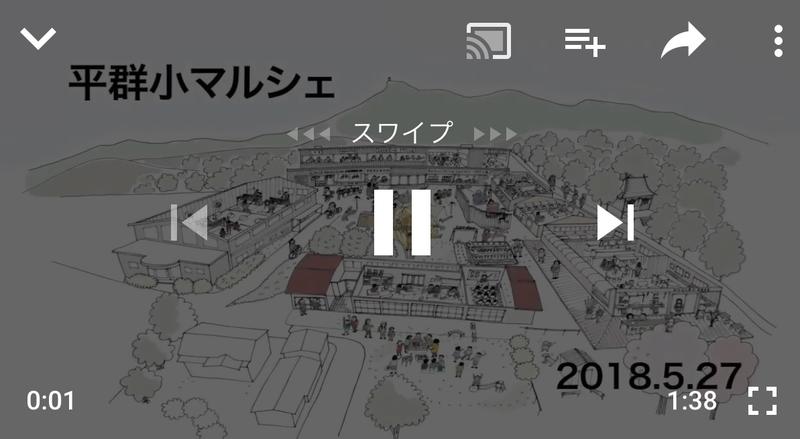The image size is (800, 439).
Task: Pause the video
Action: [x=402, y=222]
